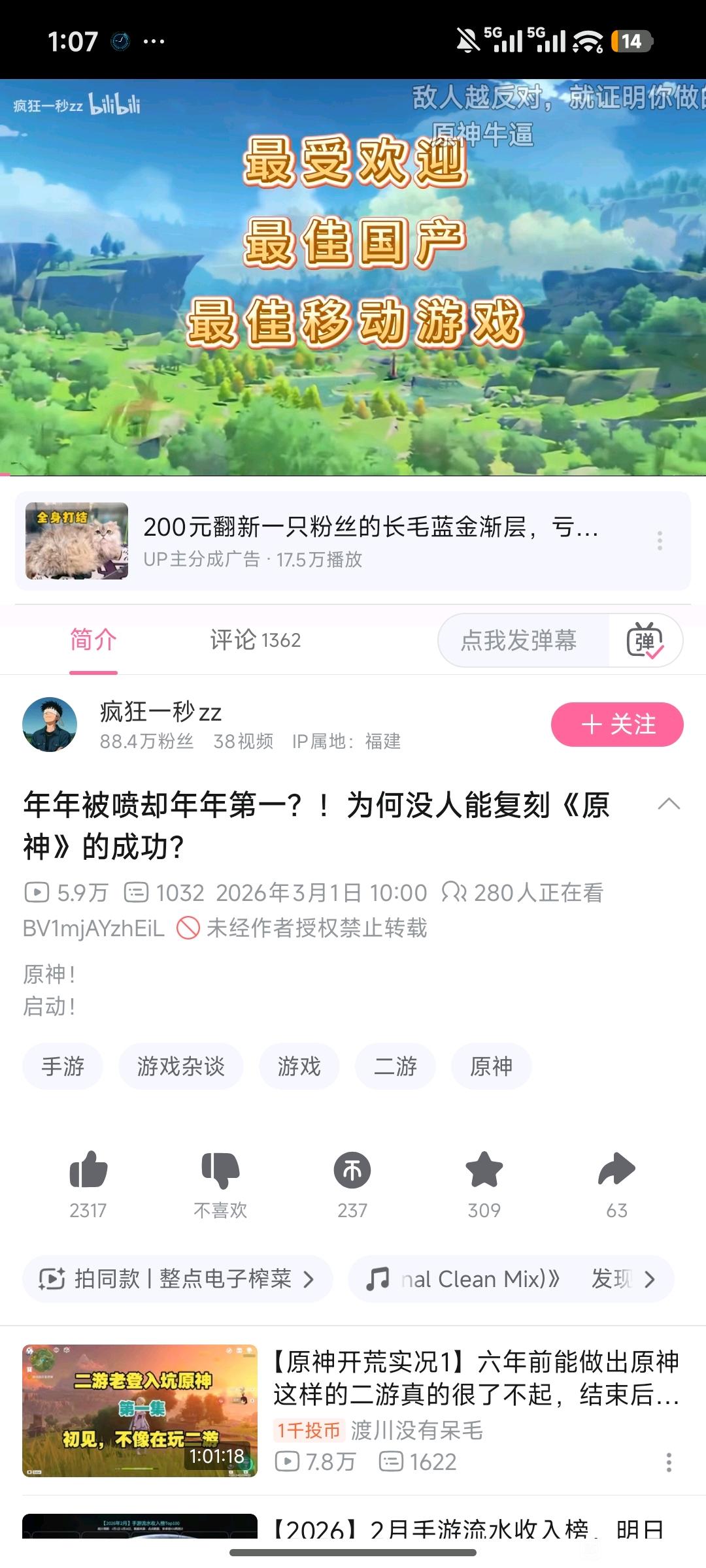Like this video with thumbs up
This screenshot has height=1568, width=706.
(88, 1170)
